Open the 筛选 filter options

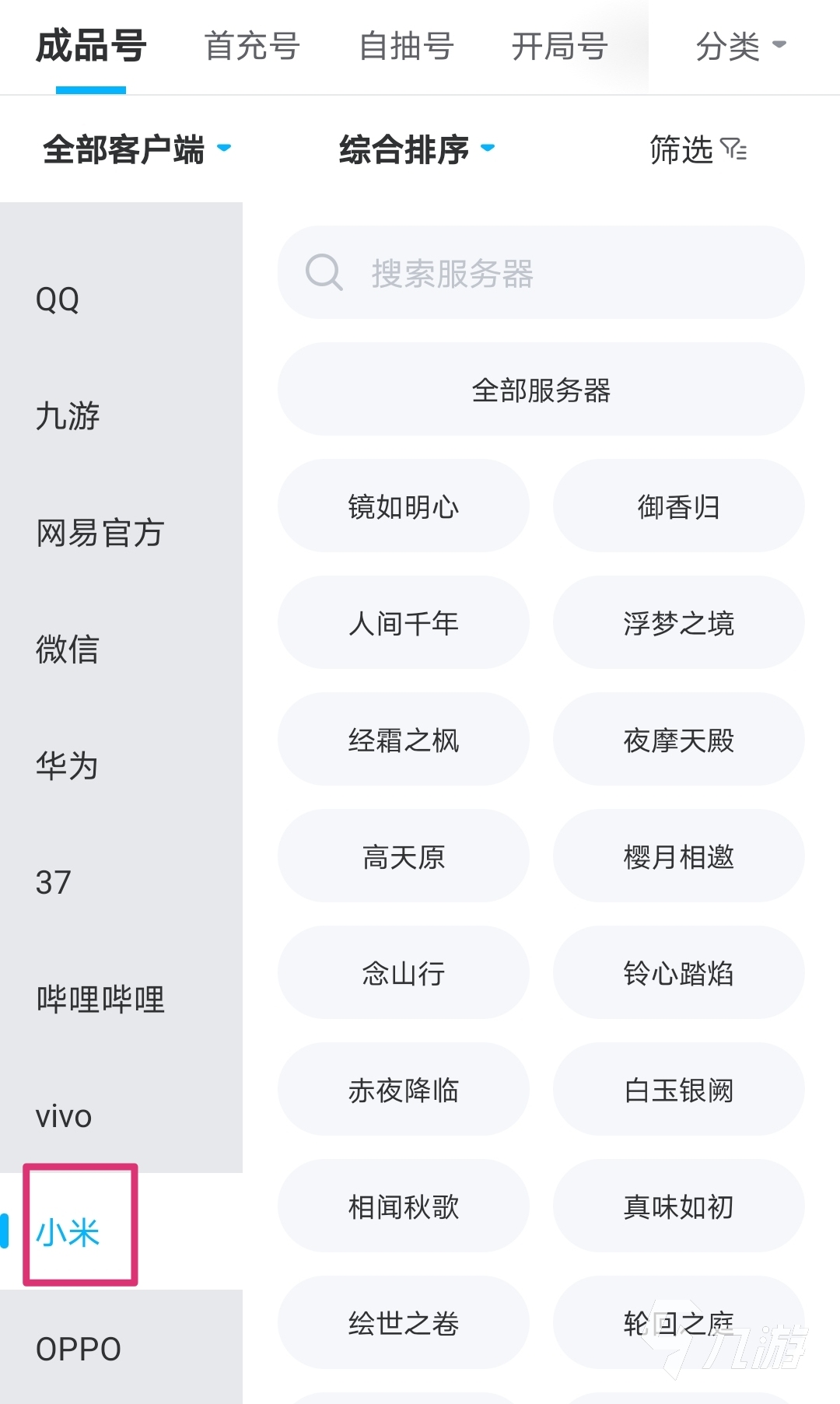(697, 149)
